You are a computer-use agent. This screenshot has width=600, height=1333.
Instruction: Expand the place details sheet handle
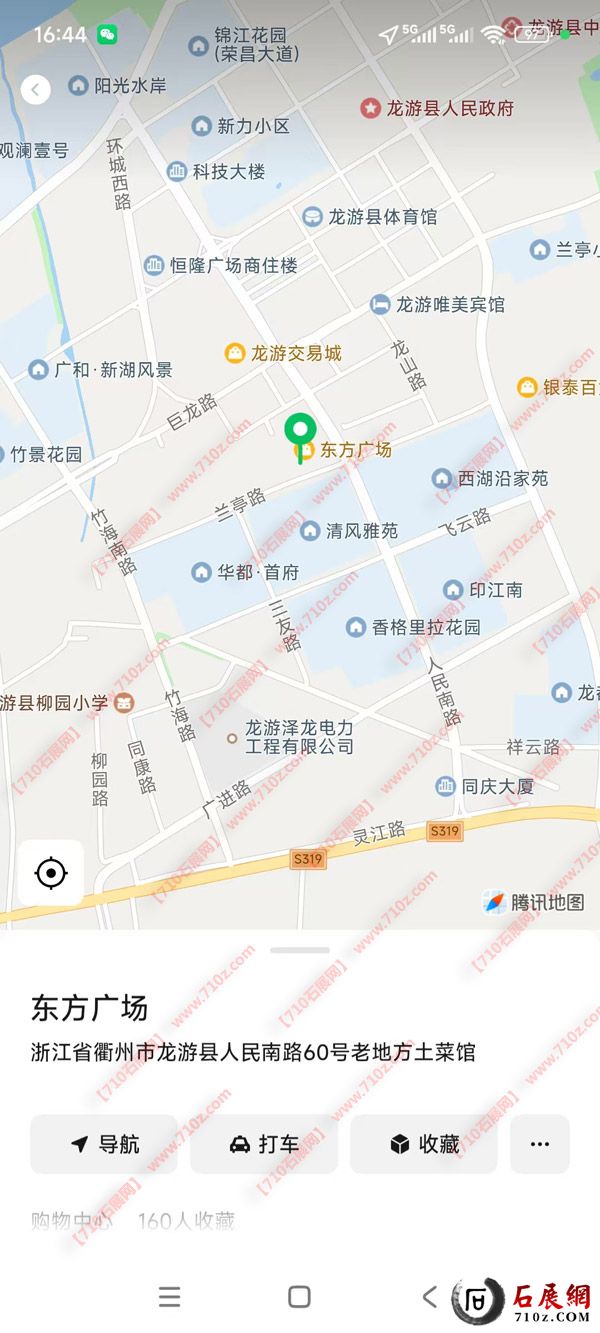(x=300, y=950)
